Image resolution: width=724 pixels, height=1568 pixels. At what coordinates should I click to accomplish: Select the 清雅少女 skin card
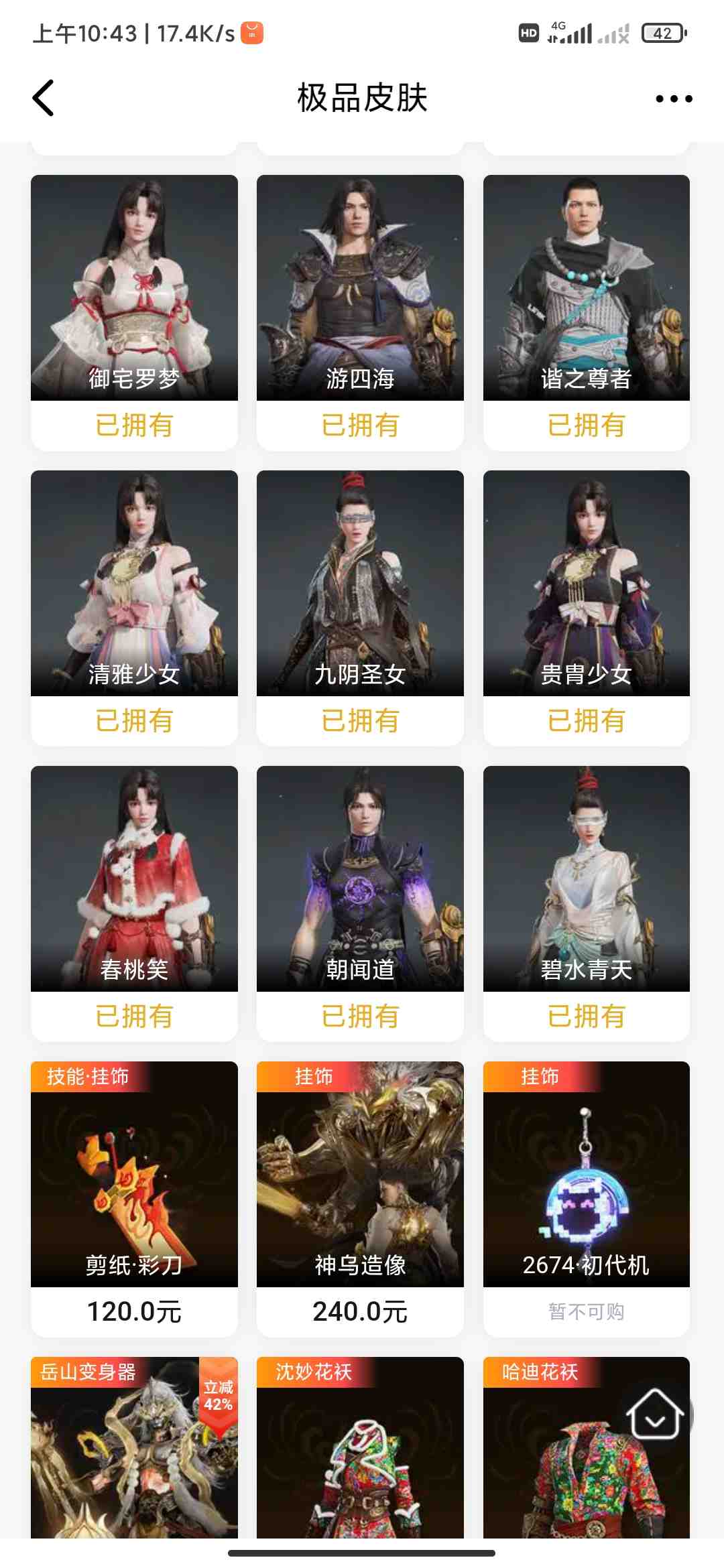pyautogui.click(x=134, y=583)
